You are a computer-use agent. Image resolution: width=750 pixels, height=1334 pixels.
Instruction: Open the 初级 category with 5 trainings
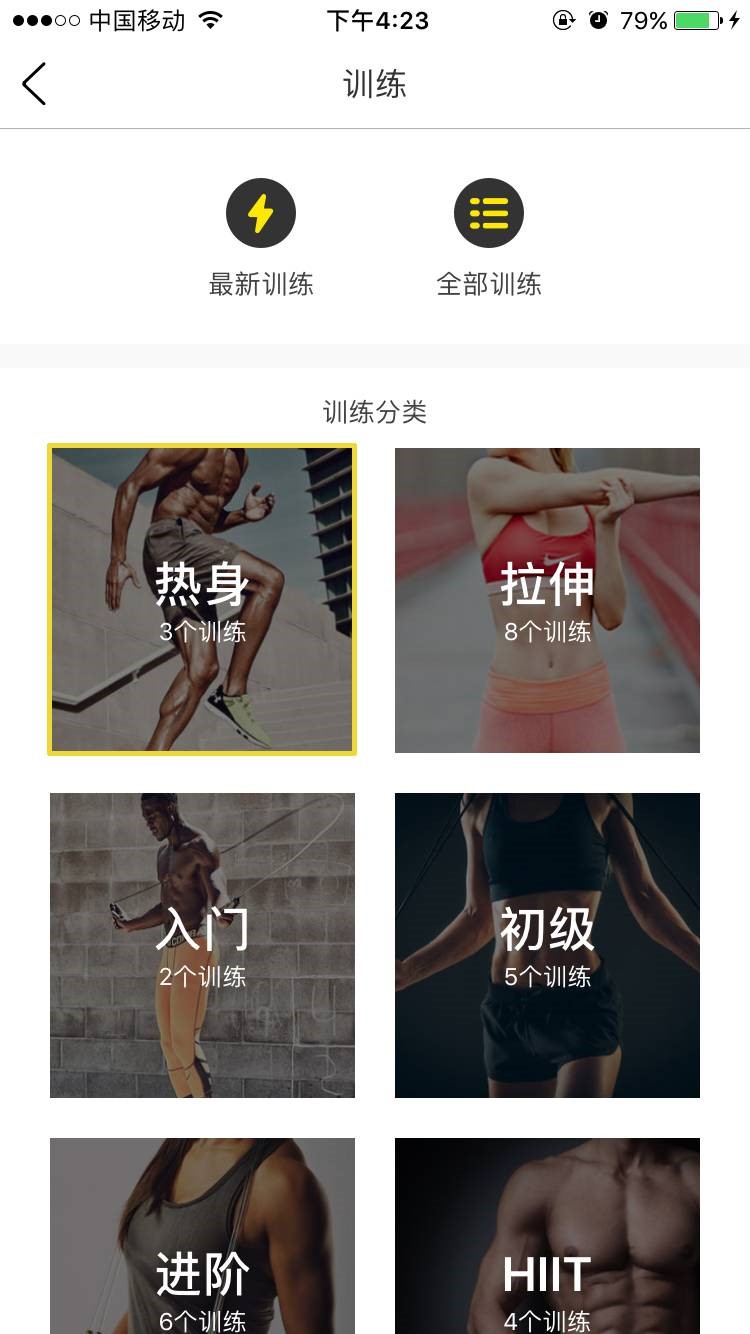coord(547,945)
